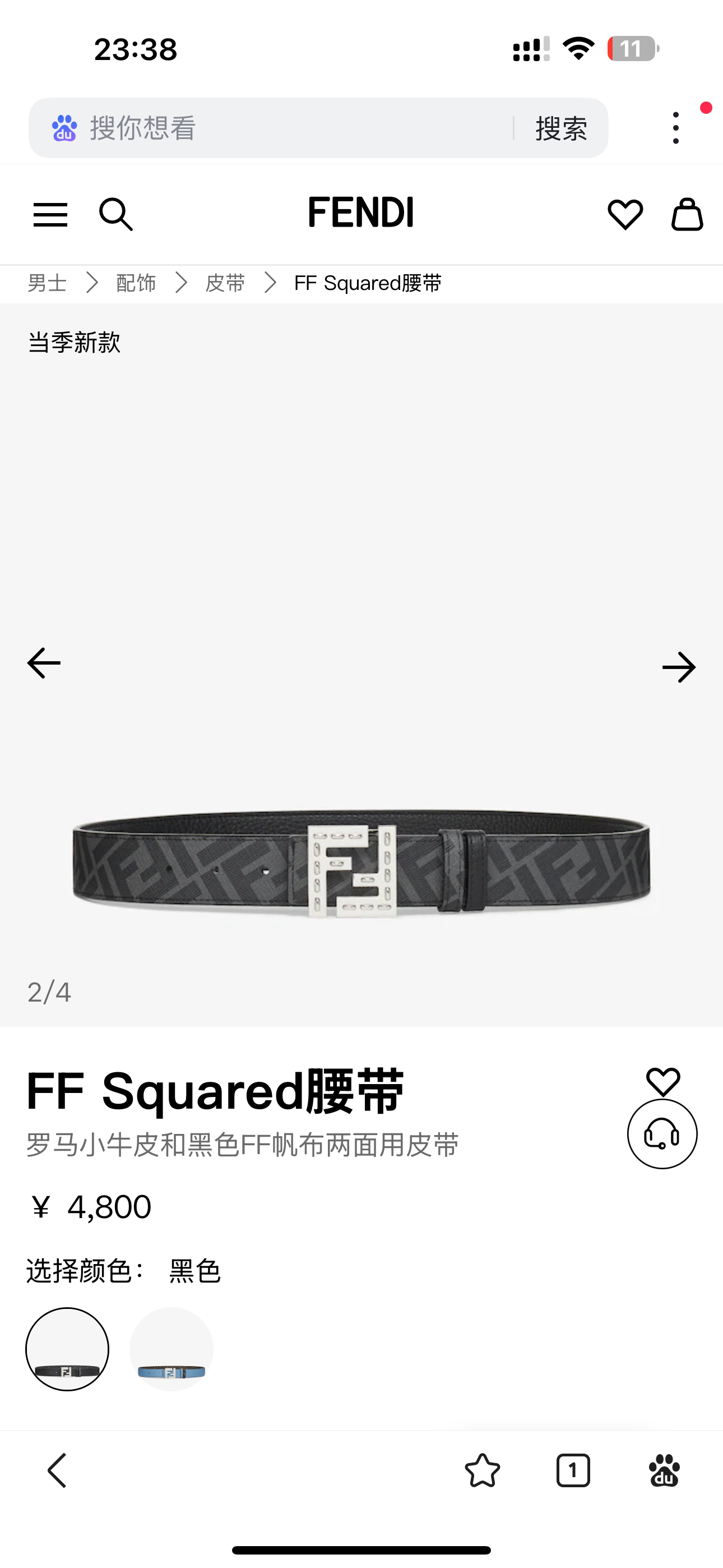Open the browser three-dot overflow menu
Viewport: 723px width, 1568px height.
(675, 128)
